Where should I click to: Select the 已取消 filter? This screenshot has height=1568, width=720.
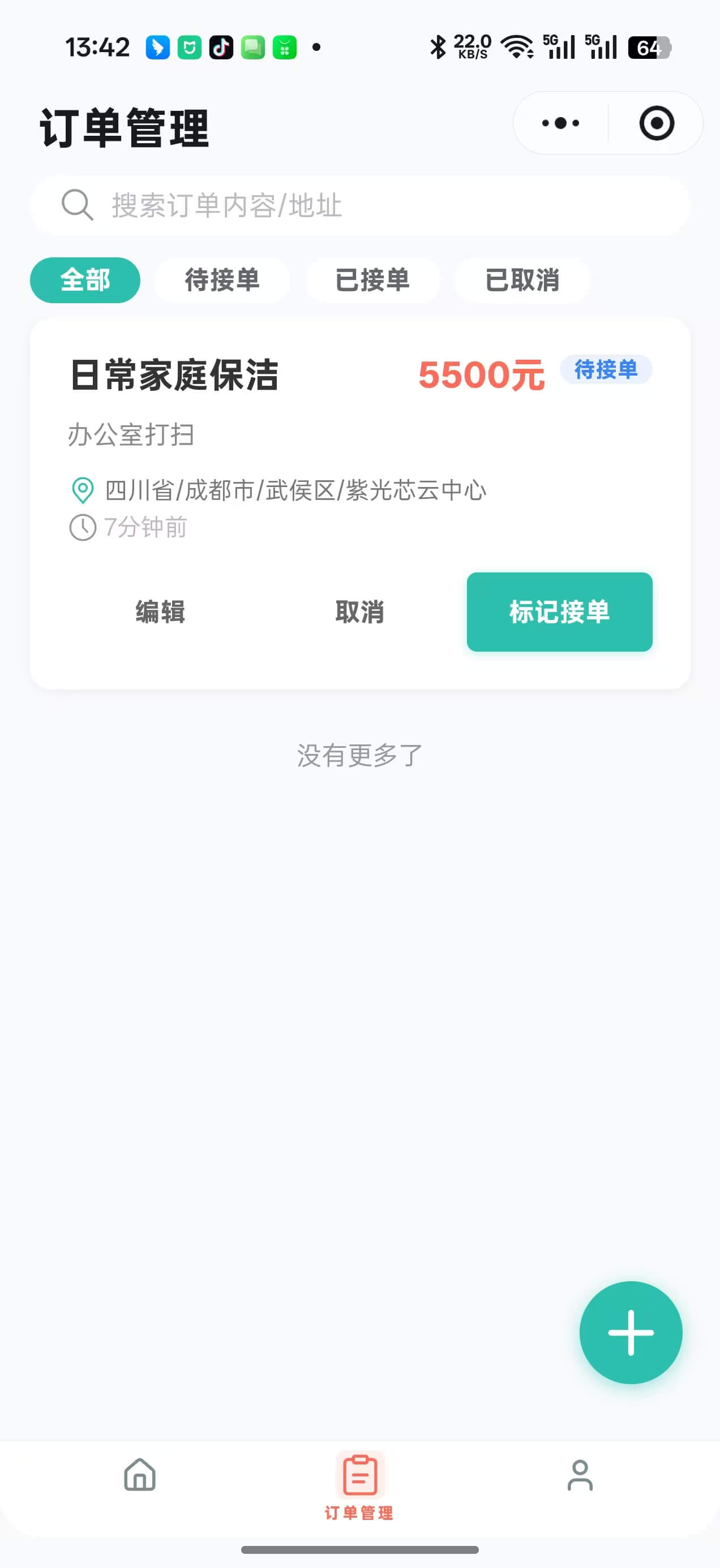522,280
